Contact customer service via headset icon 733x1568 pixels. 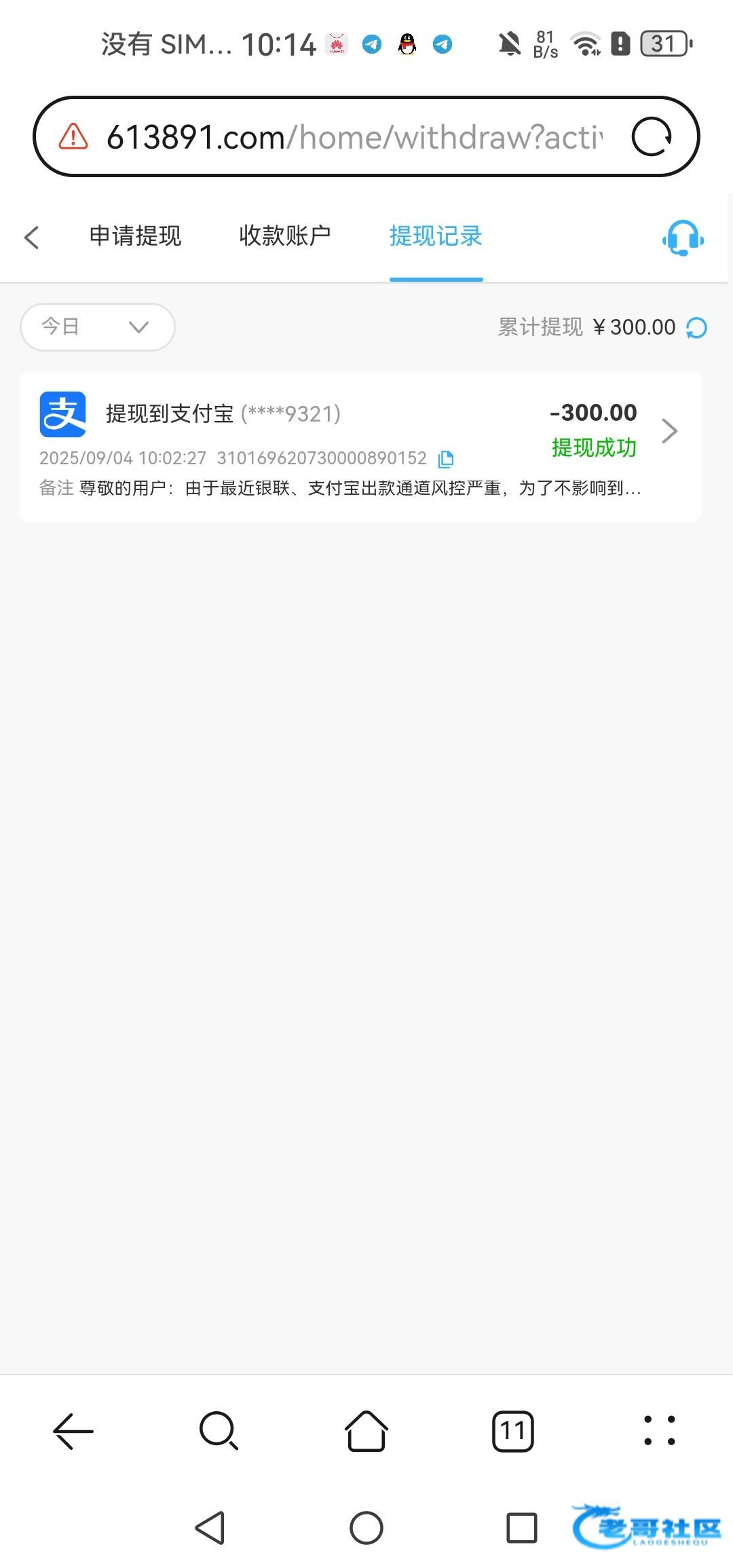coord(683,238)
